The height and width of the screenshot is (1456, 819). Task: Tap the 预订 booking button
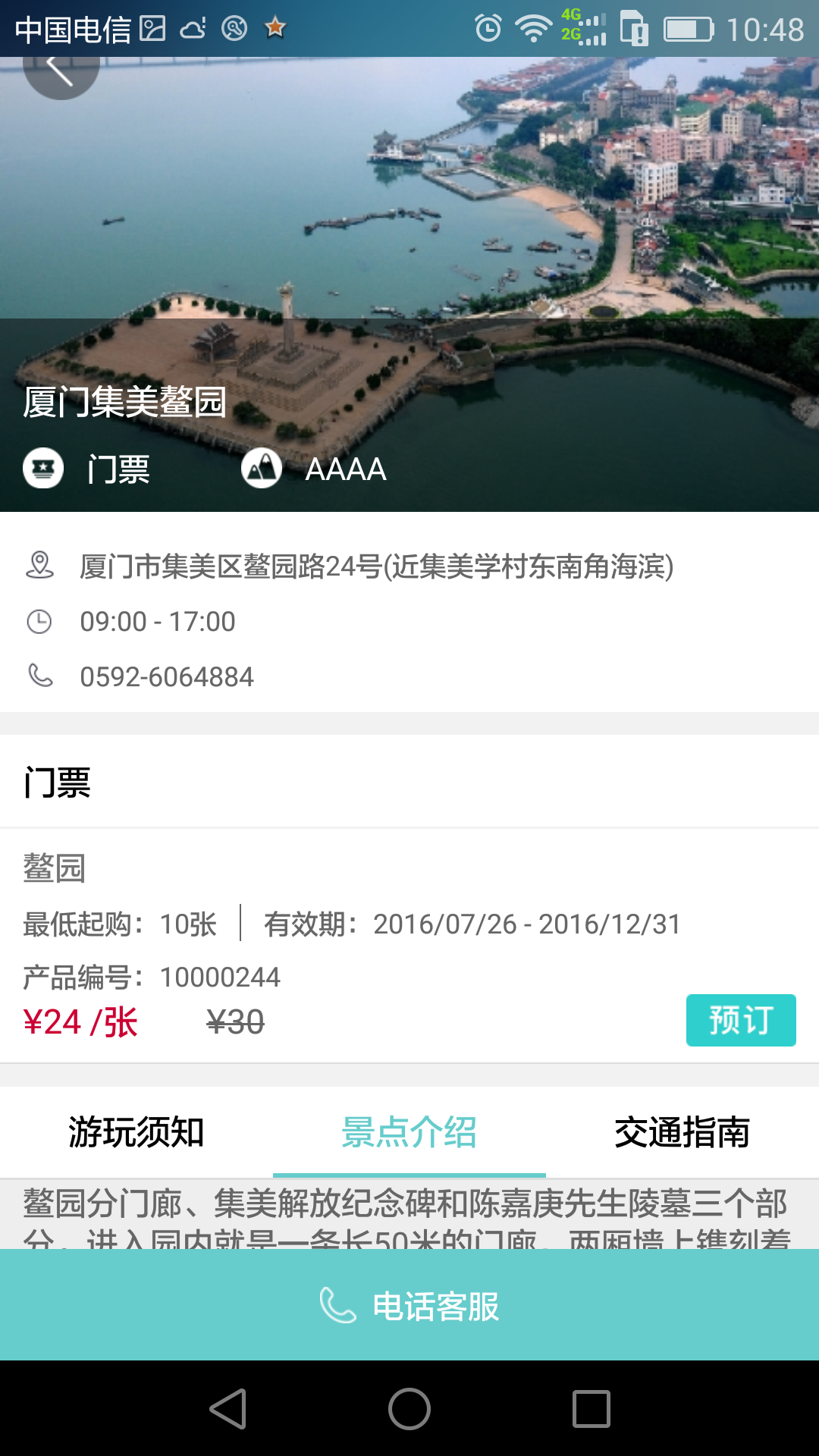[x=741, y=1021]
